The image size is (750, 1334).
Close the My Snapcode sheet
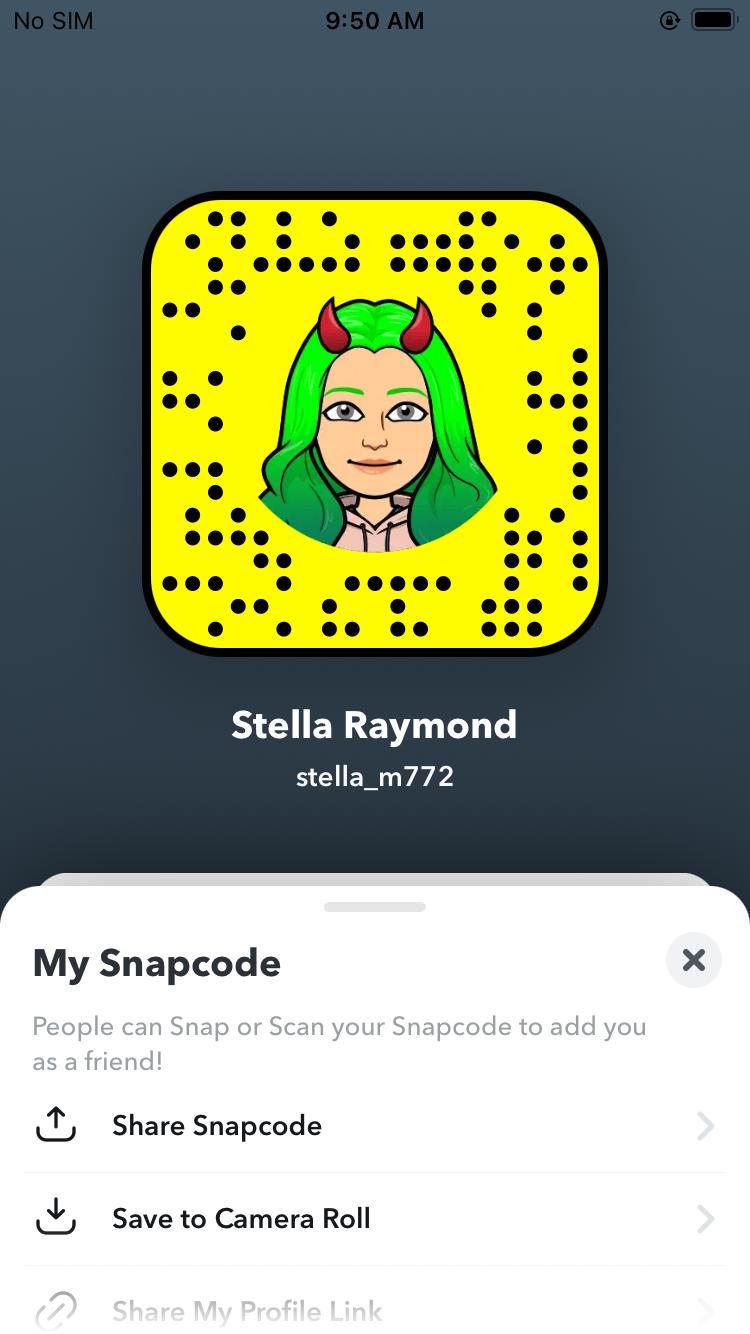point(693,961)
